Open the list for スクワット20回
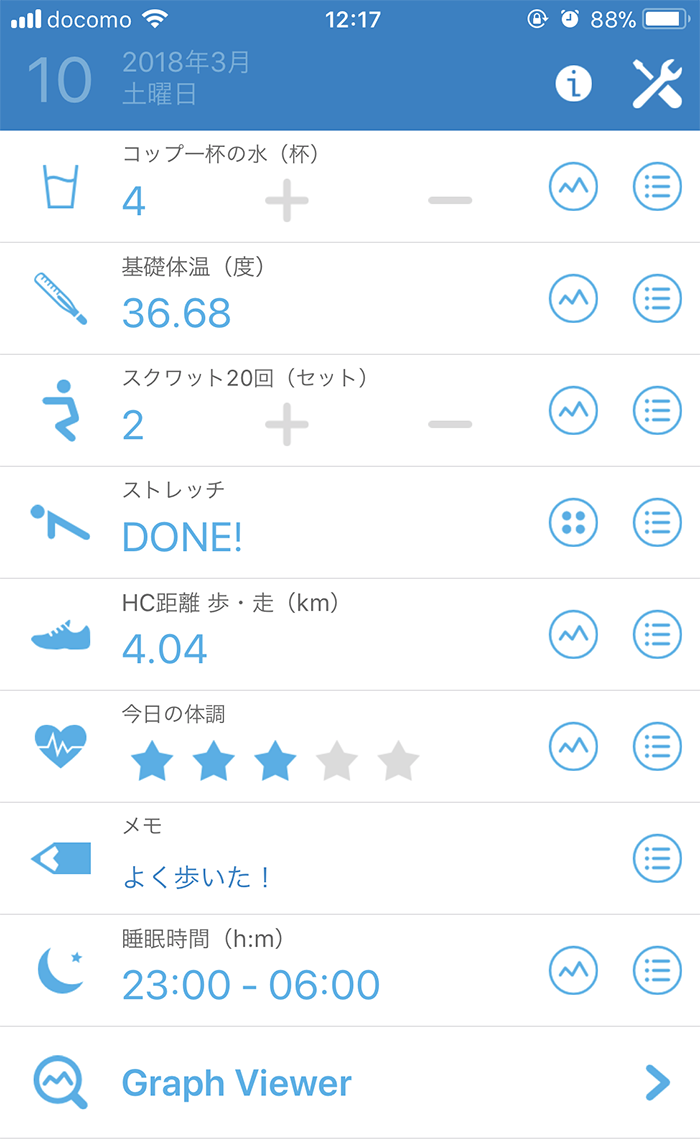This screenshot has height=1145, width=700. (x=657, y=410)
